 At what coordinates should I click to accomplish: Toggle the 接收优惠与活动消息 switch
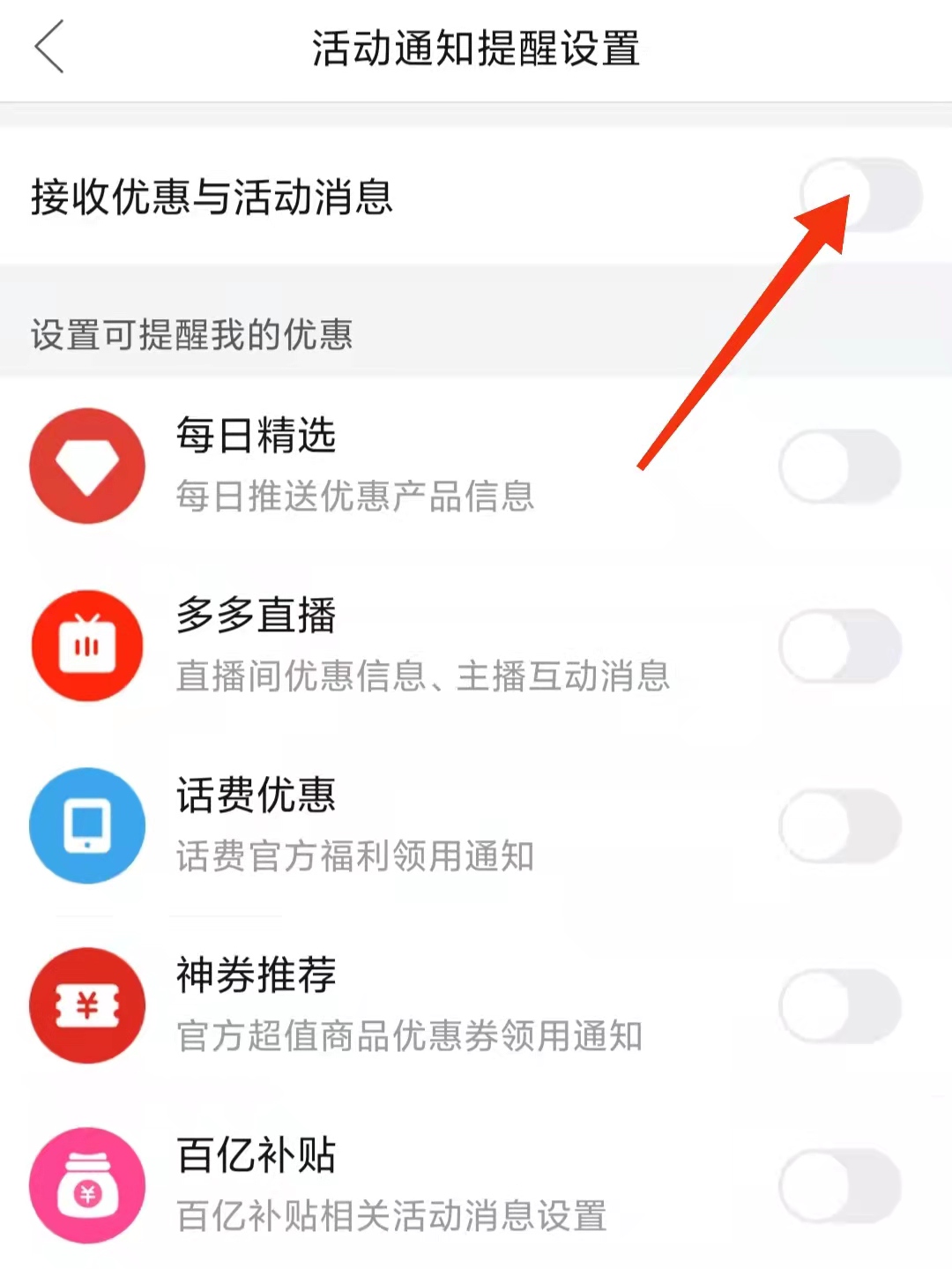click(x=860, y=196)
